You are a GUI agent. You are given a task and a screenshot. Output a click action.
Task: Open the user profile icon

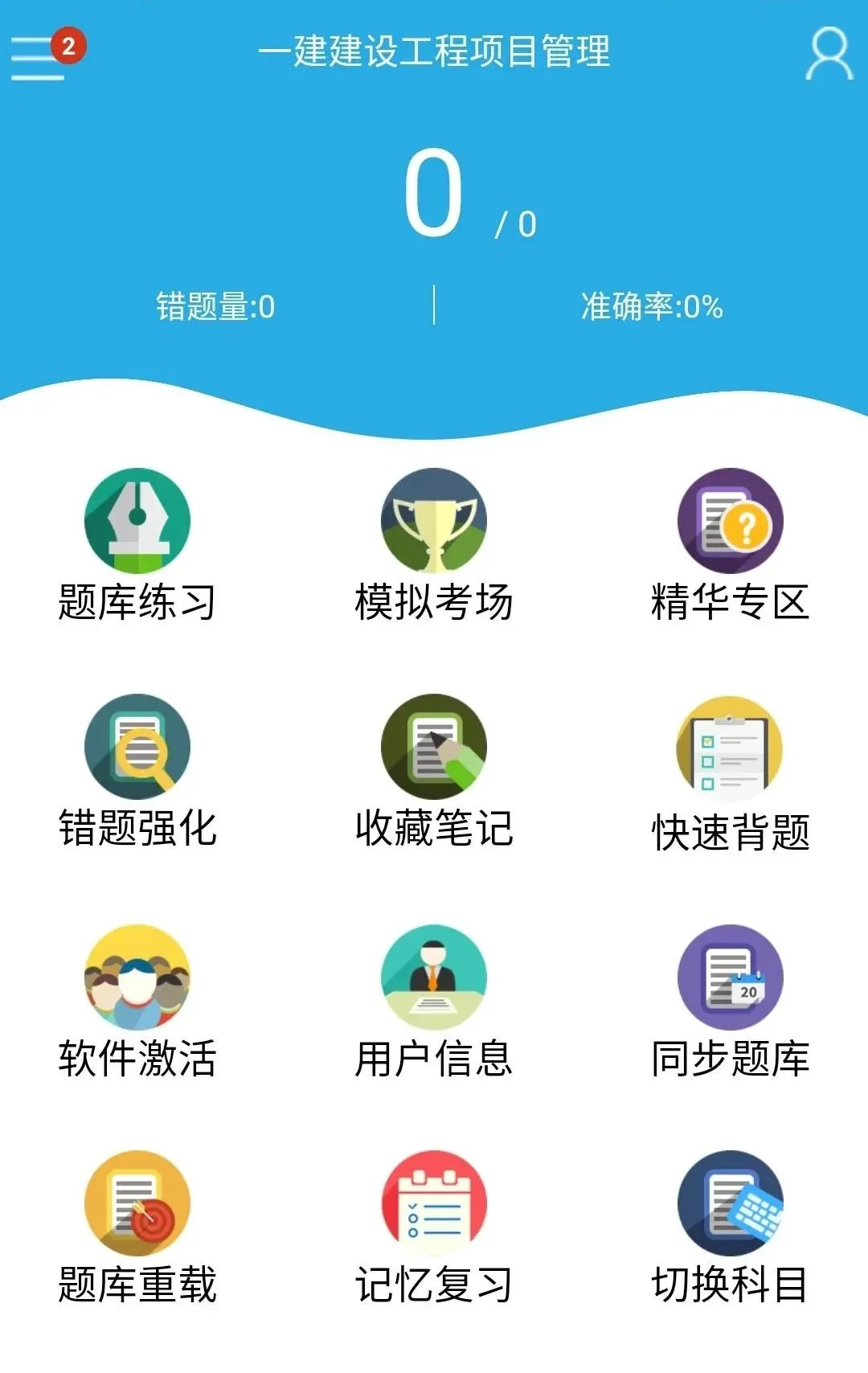pos(829,53)
